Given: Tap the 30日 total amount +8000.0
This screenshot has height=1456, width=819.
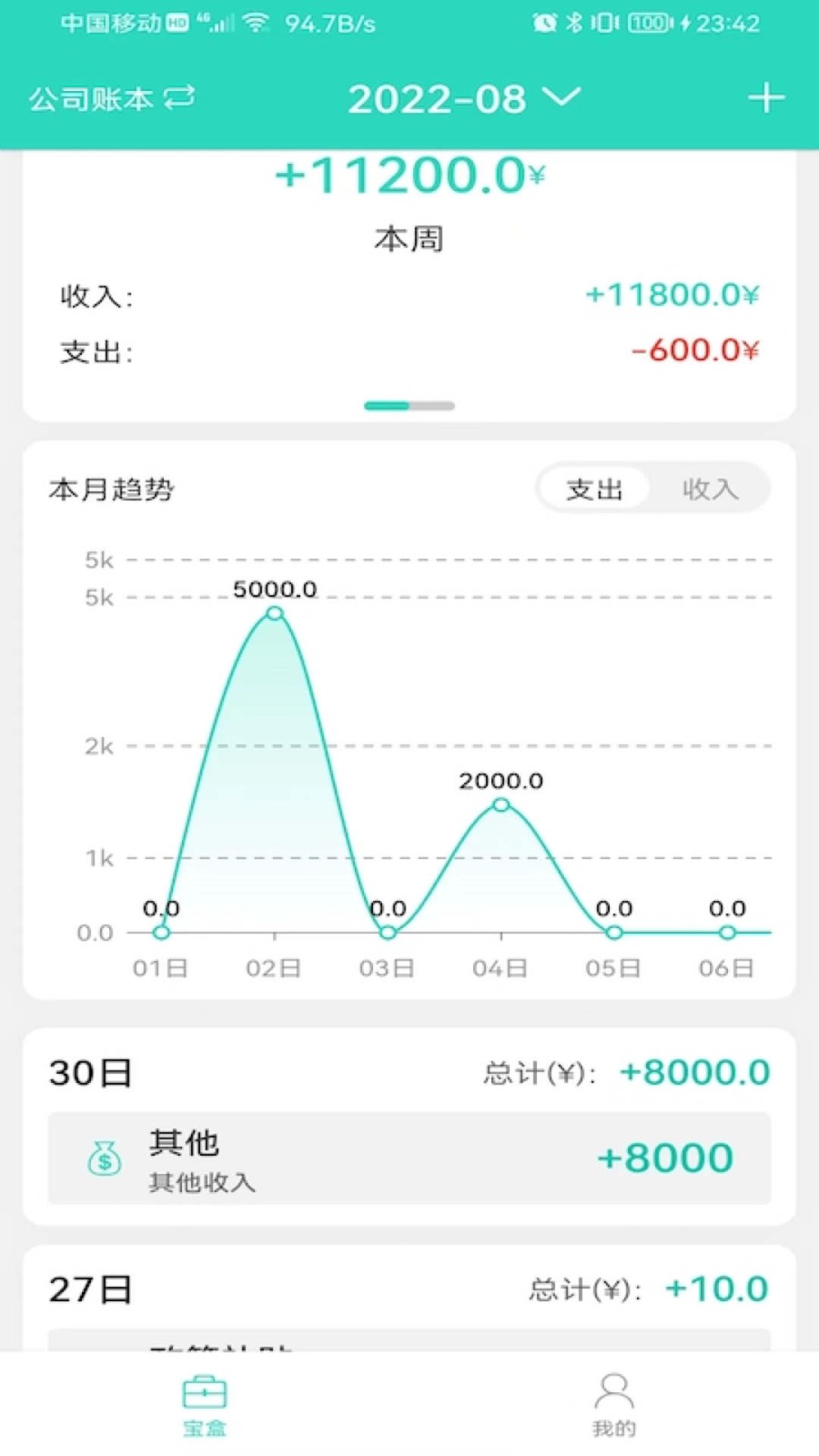Looking at the screenshot, I should [x=694, y=1071].
